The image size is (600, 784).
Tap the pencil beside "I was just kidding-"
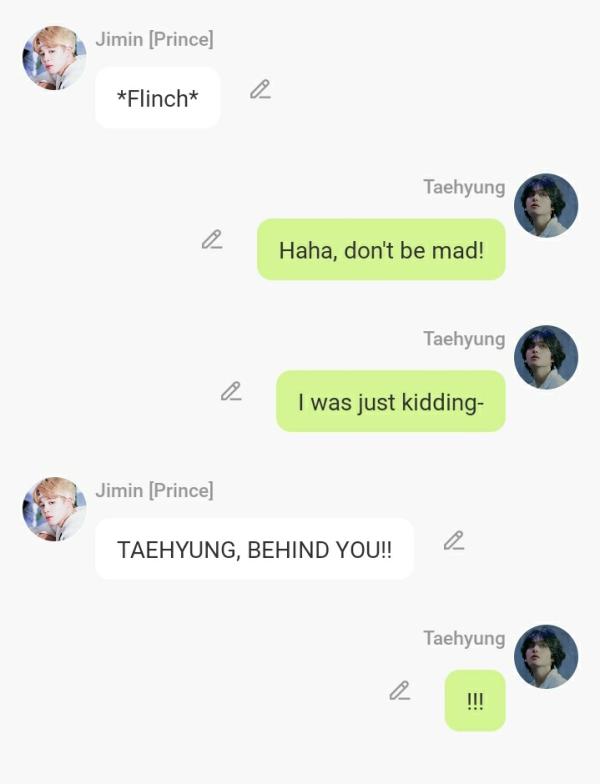tap(231, 391)
